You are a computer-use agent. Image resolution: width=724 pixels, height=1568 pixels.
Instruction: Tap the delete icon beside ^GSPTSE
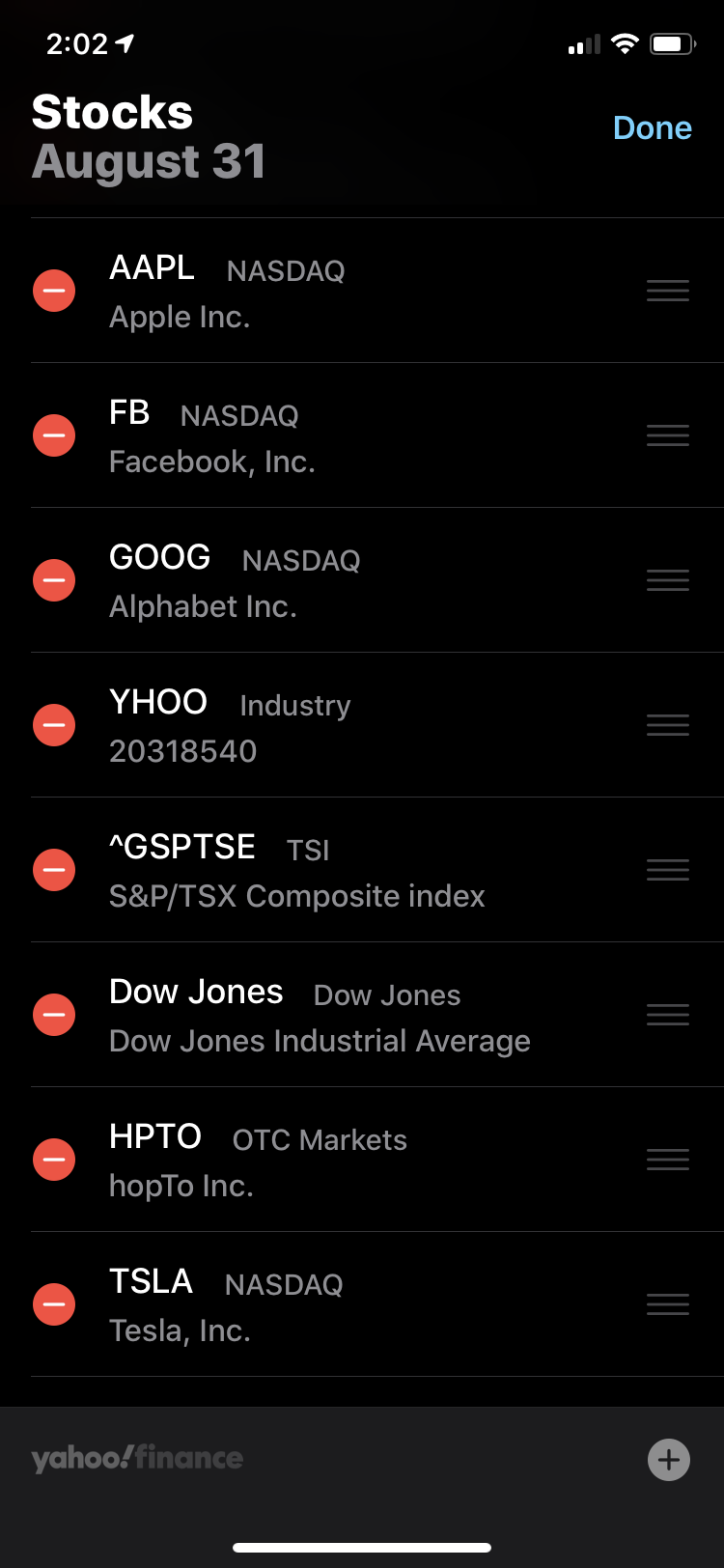tap(54, 869)
